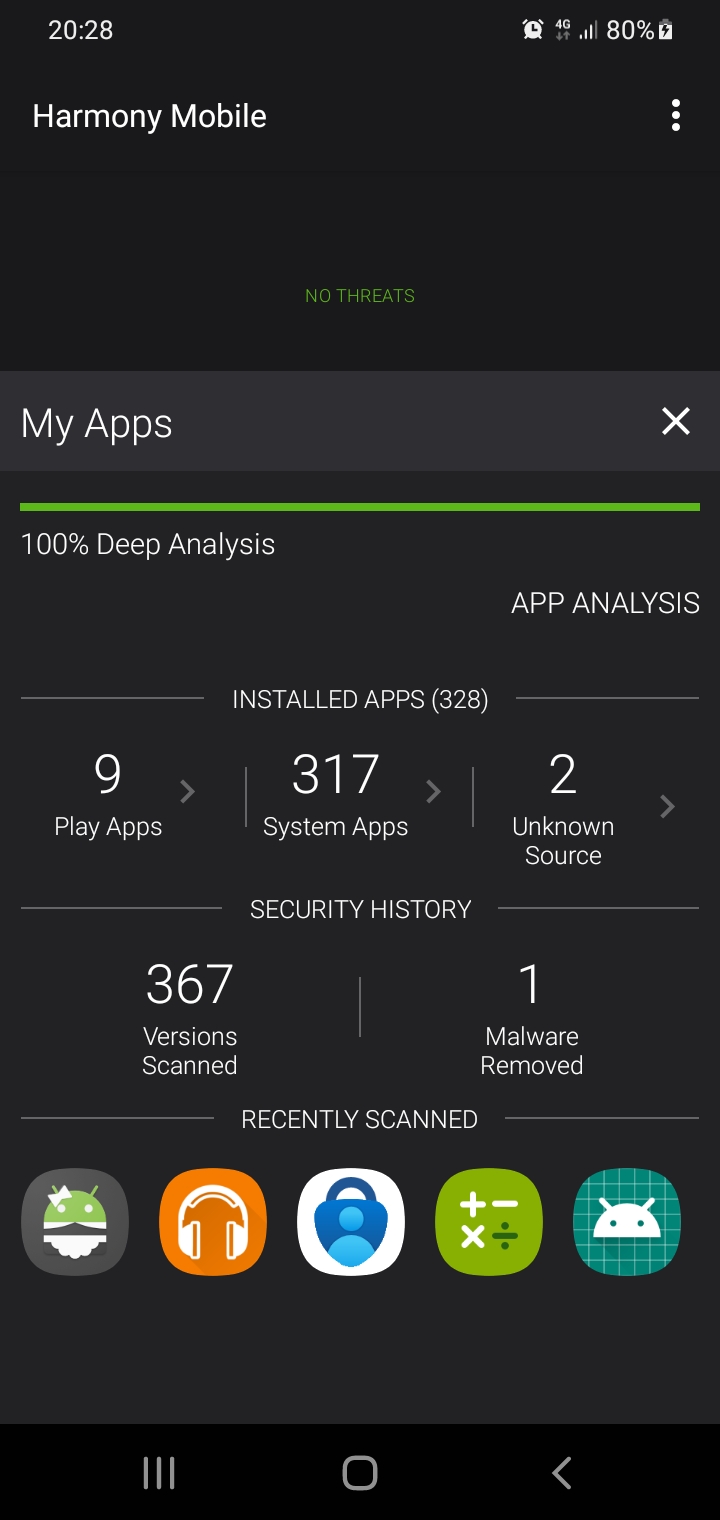
Task: Open the Android maid app icon
Action: [x=75, y=1222]
